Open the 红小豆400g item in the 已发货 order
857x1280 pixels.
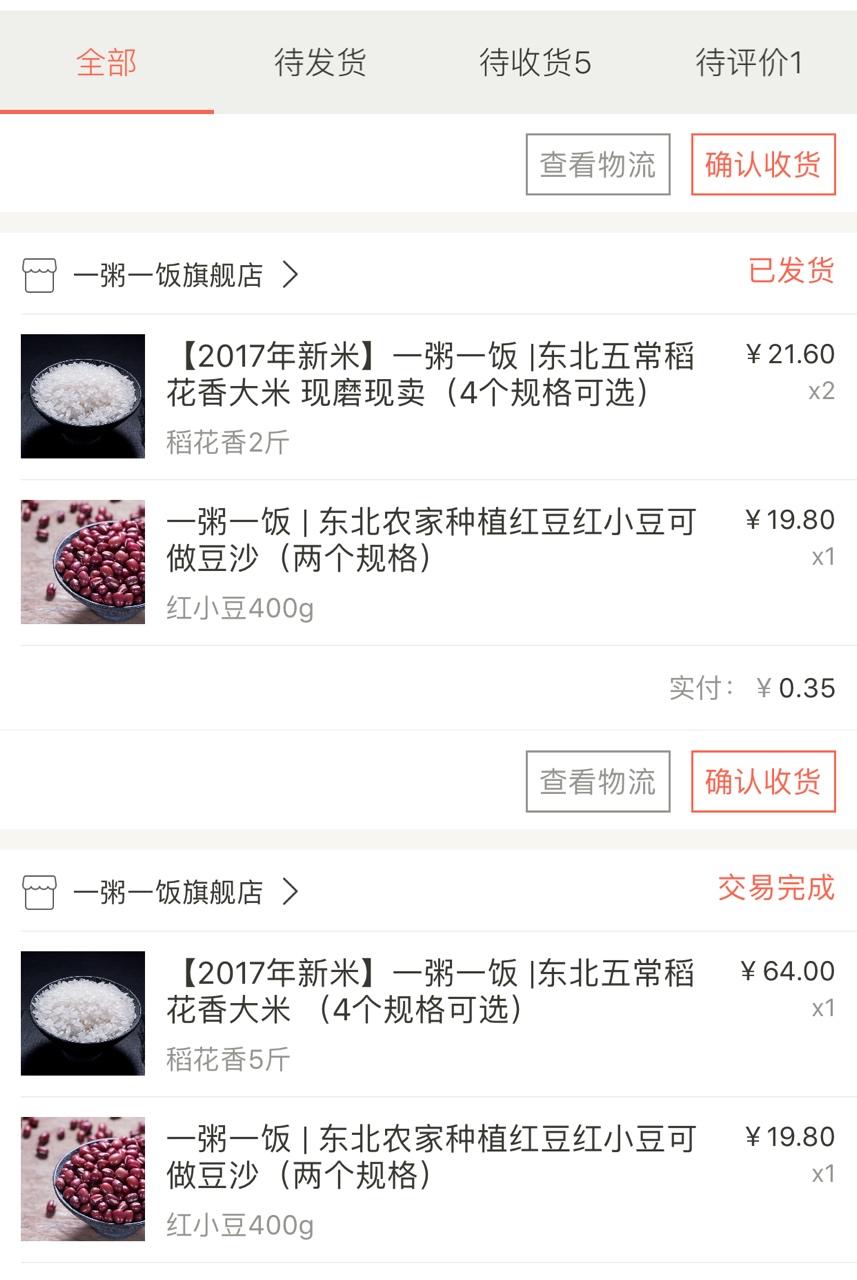coord(430,562)
